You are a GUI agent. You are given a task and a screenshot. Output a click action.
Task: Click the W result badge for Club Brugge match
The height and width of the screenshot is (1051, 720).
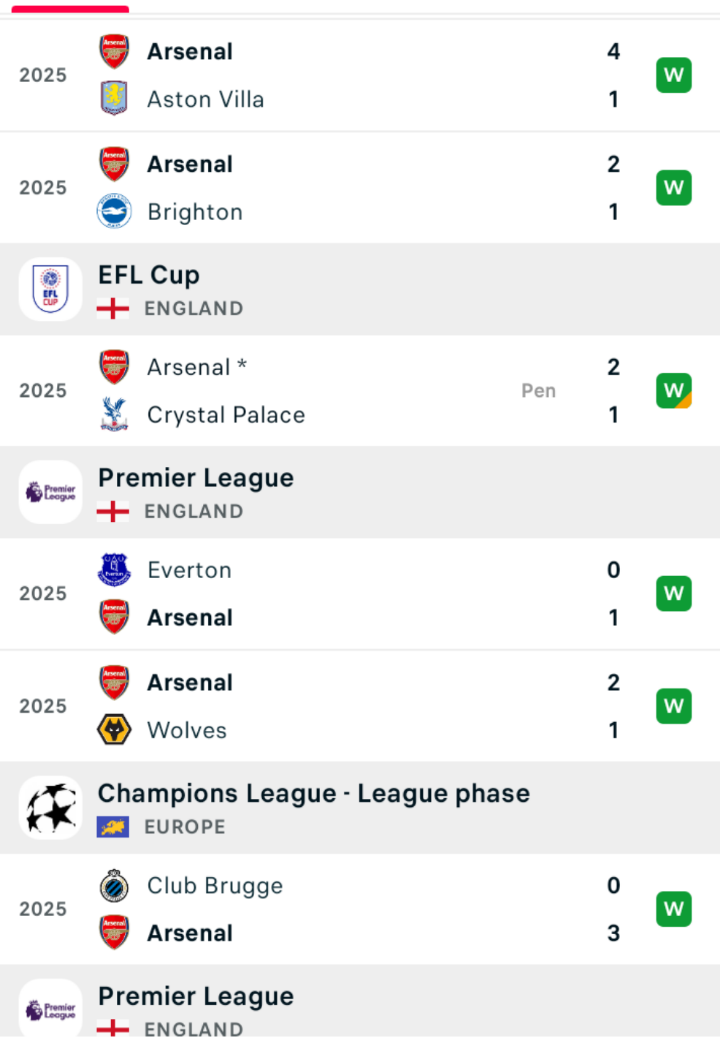(673, 909)
